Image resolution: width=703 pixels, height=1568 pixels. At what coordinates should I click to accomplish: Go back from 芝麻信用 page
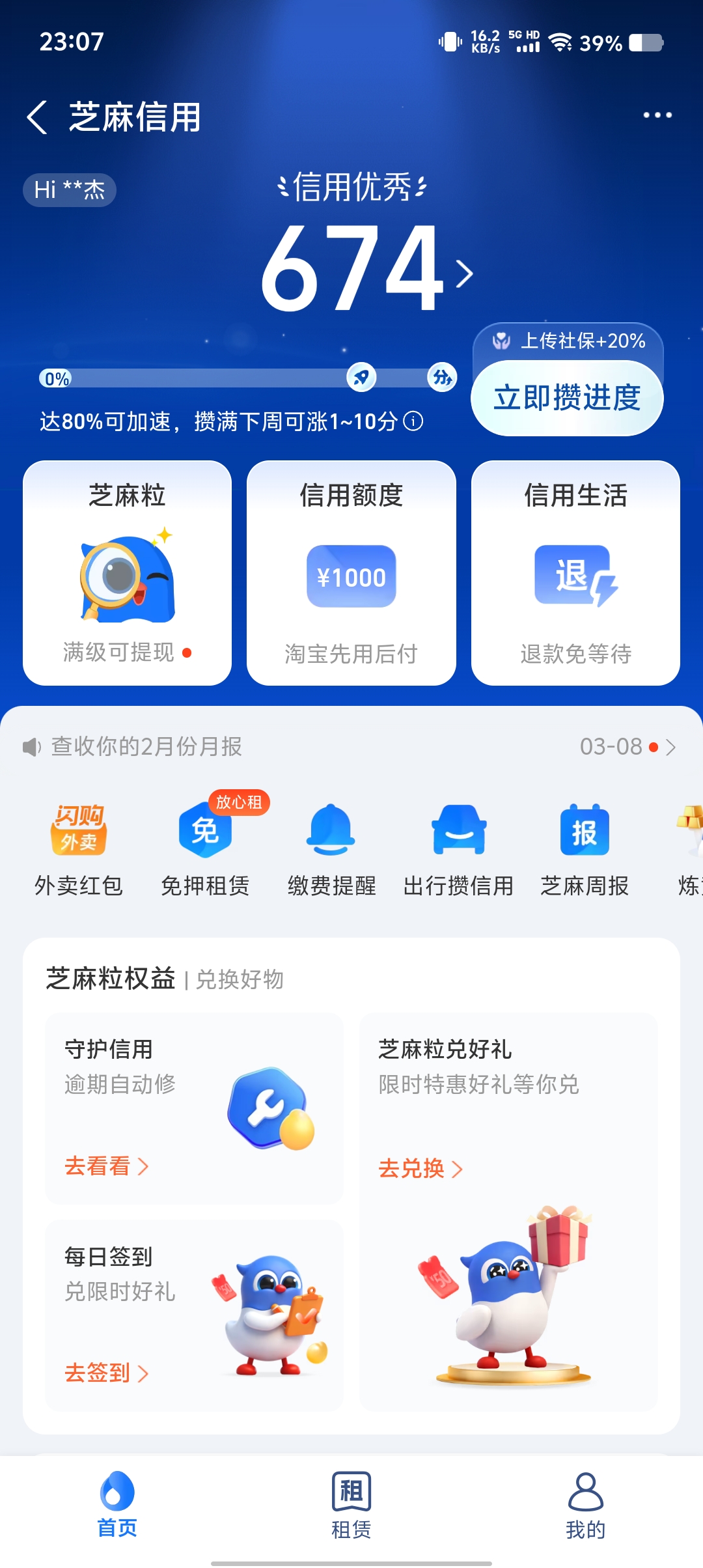[38, 117]
